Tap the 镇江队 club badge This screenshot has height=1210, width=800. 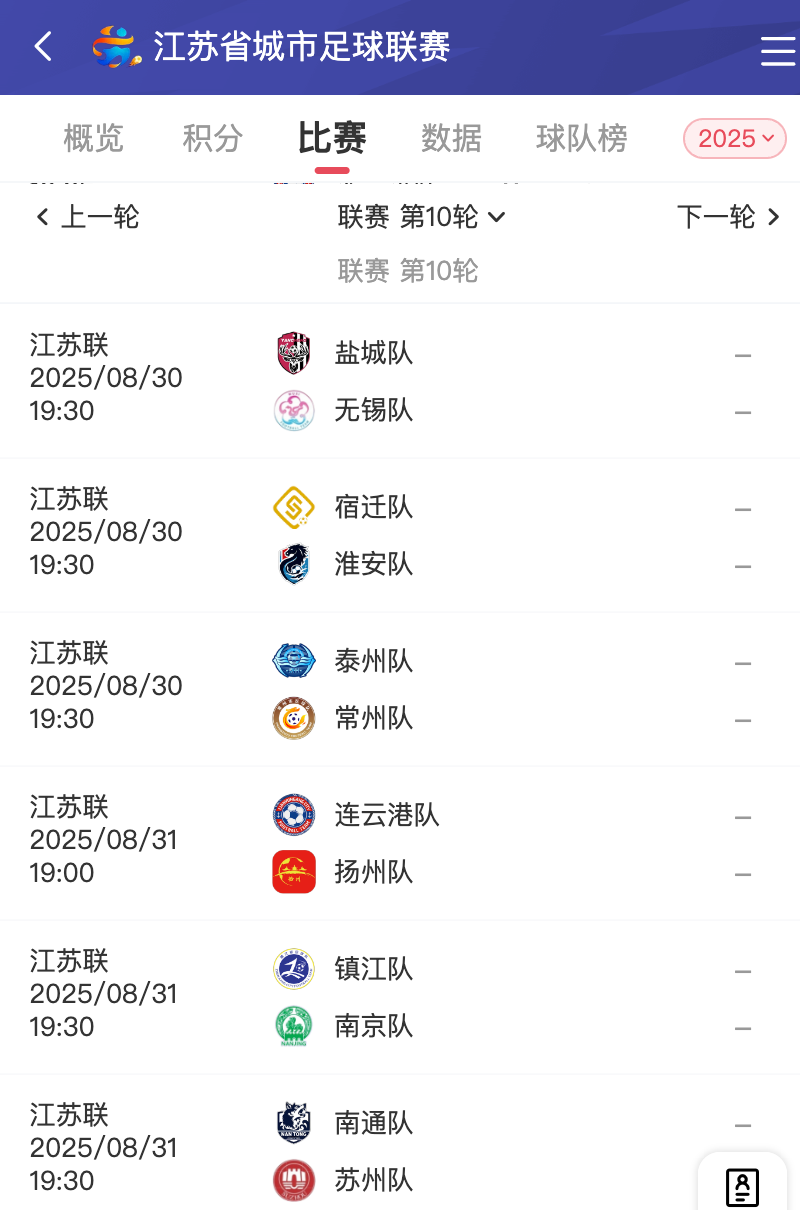point(294,969)
